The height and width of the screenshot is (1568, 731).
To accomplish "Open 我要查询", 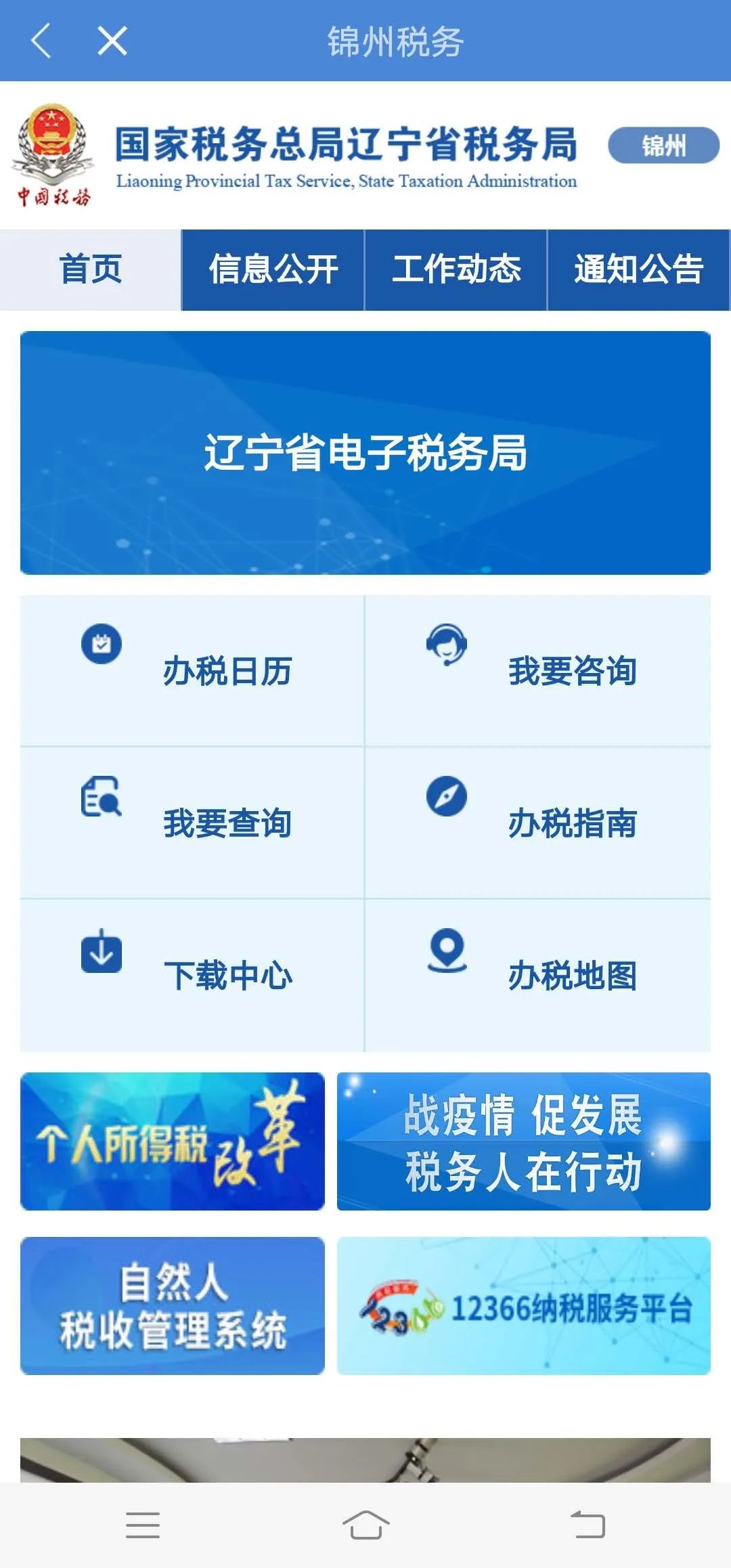I will (x=192, y=823).
